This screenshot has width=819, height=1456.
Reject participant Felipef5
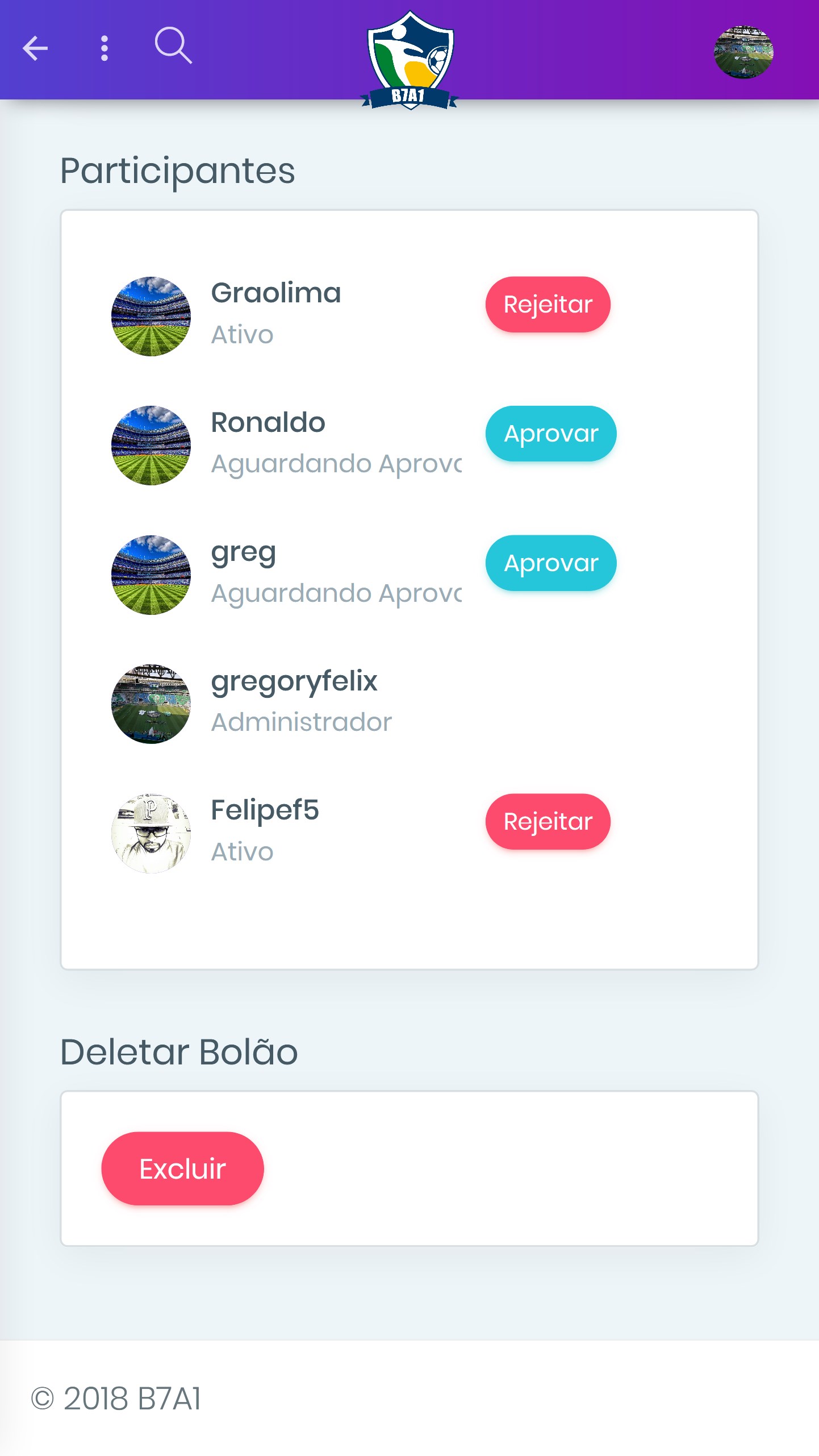(548, 822)
